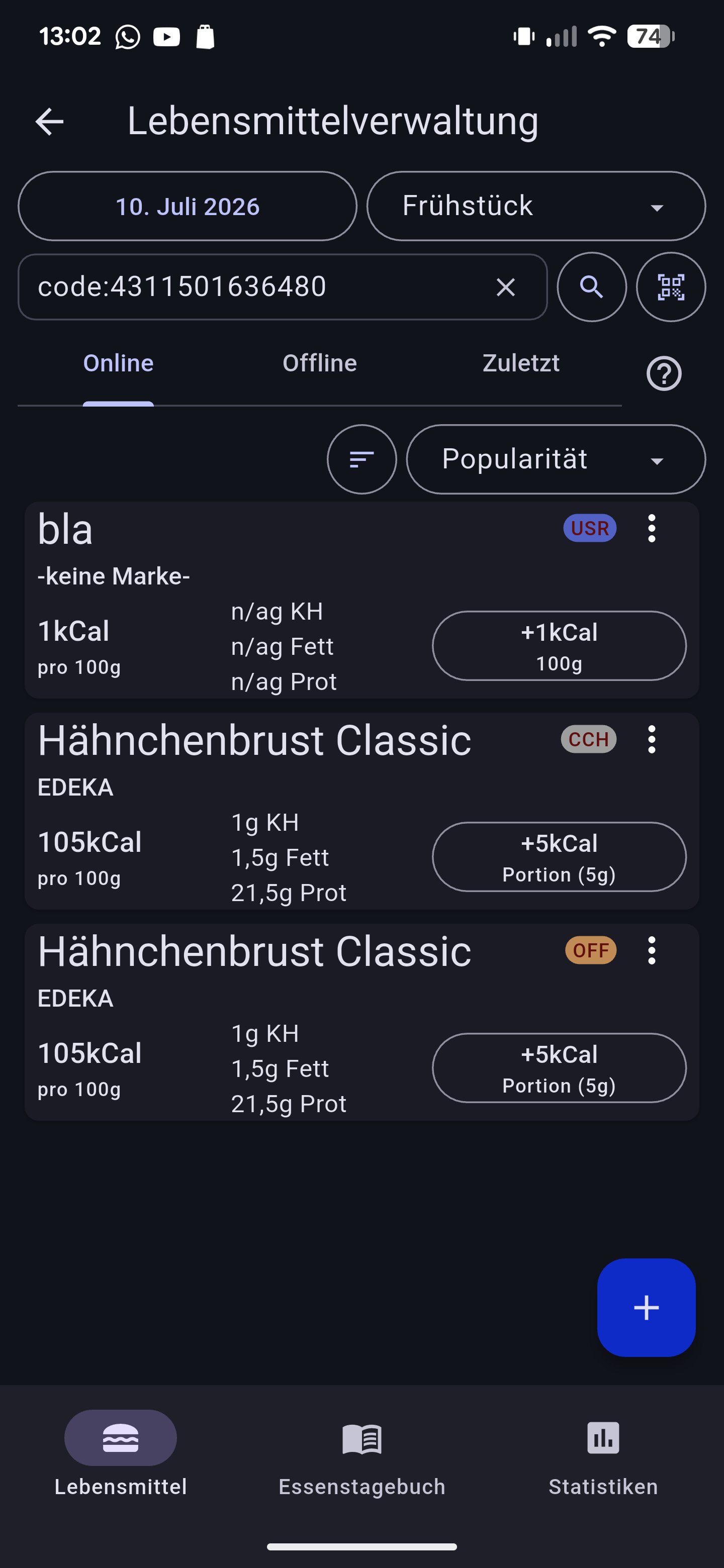This screenshot has width=724, height=1568.
Task: Add 100g of bla with +1kCal
Action: click(x=559, y=646)
